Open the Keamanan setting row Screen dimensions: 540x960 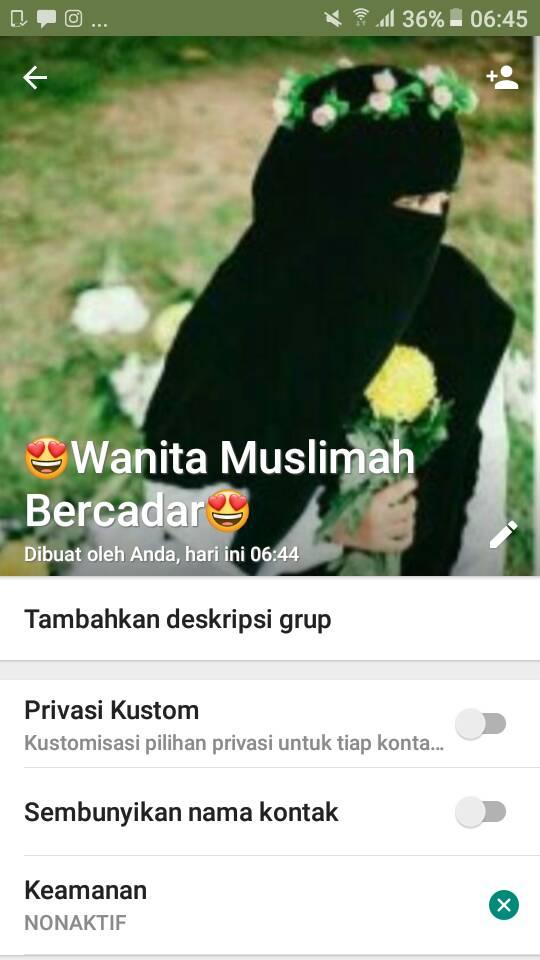(x=270, y=906)
